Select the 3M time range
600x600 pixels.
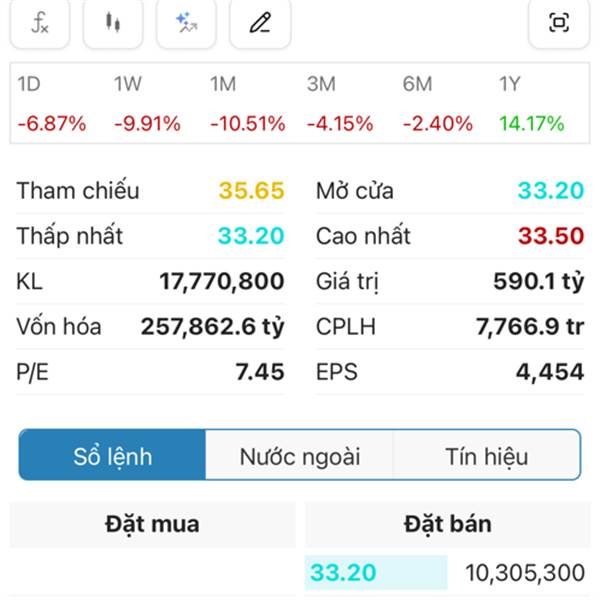pyautogui.click(x=340, y=104)
